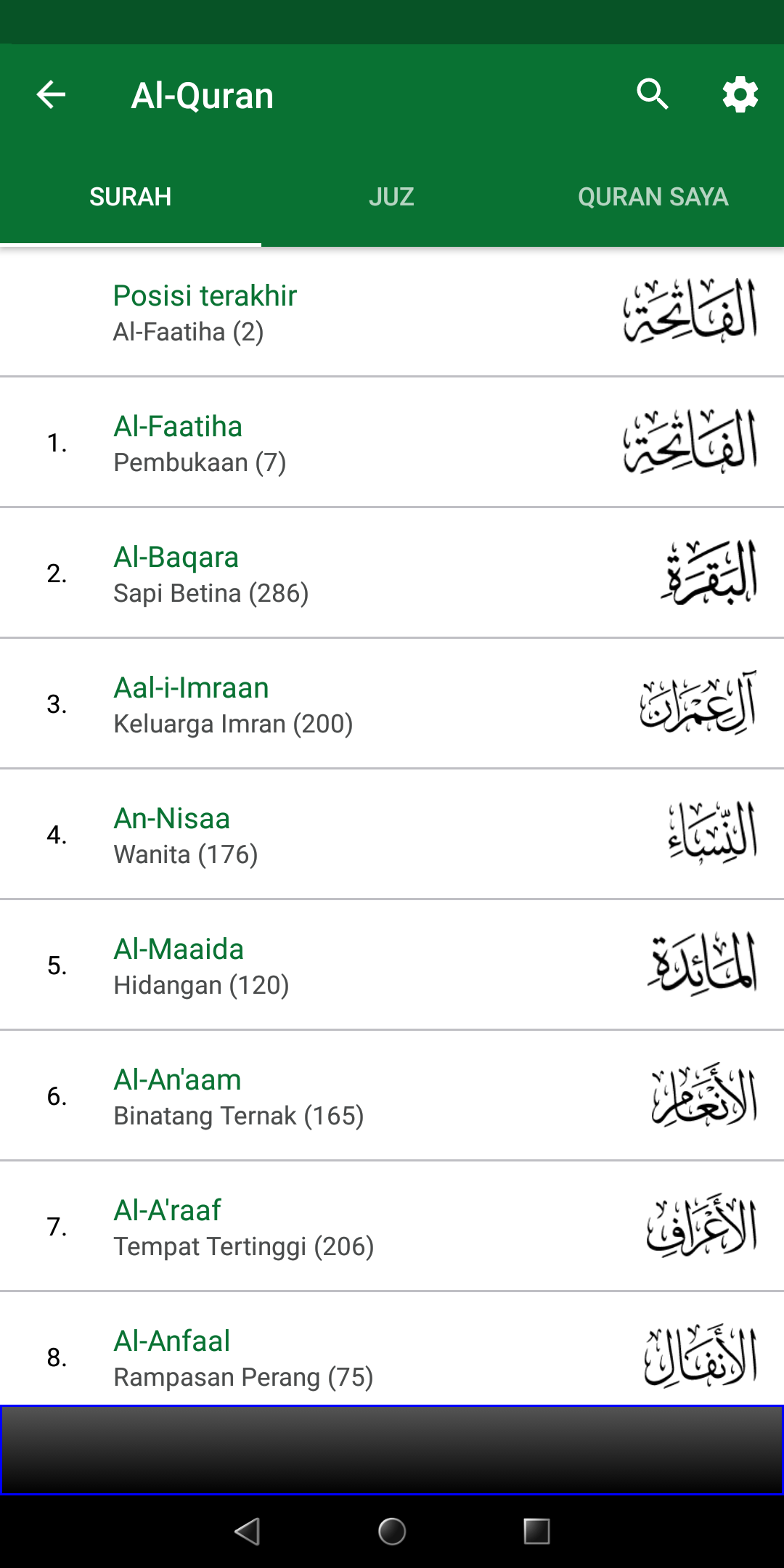Image resolution: width=784 pixels, height=1568 pixels.
Task: Open surah An-Nisaa
Action: coord(392,834)
